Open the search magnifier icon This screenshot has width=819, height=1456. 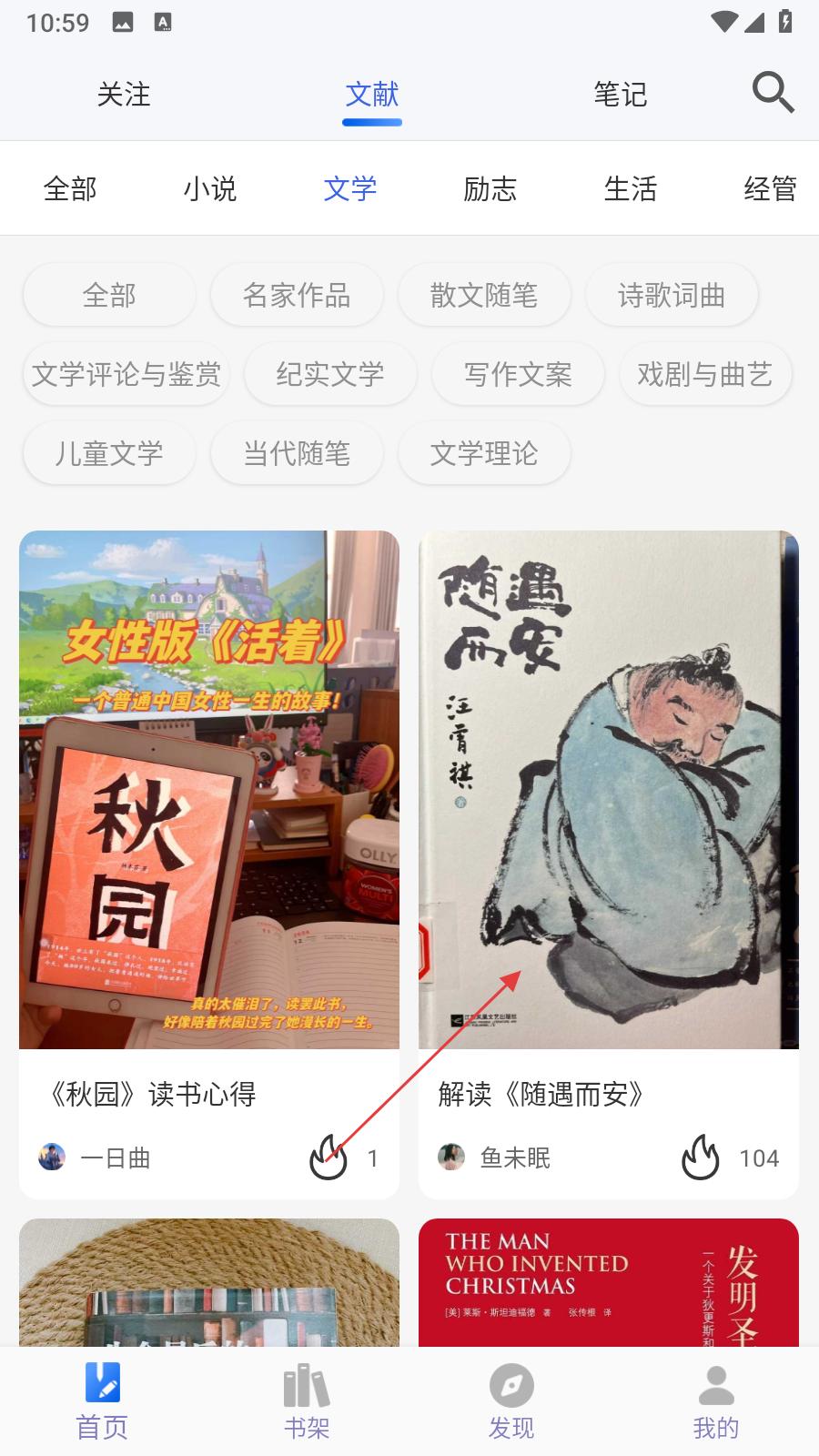click(x=773, y=92)
